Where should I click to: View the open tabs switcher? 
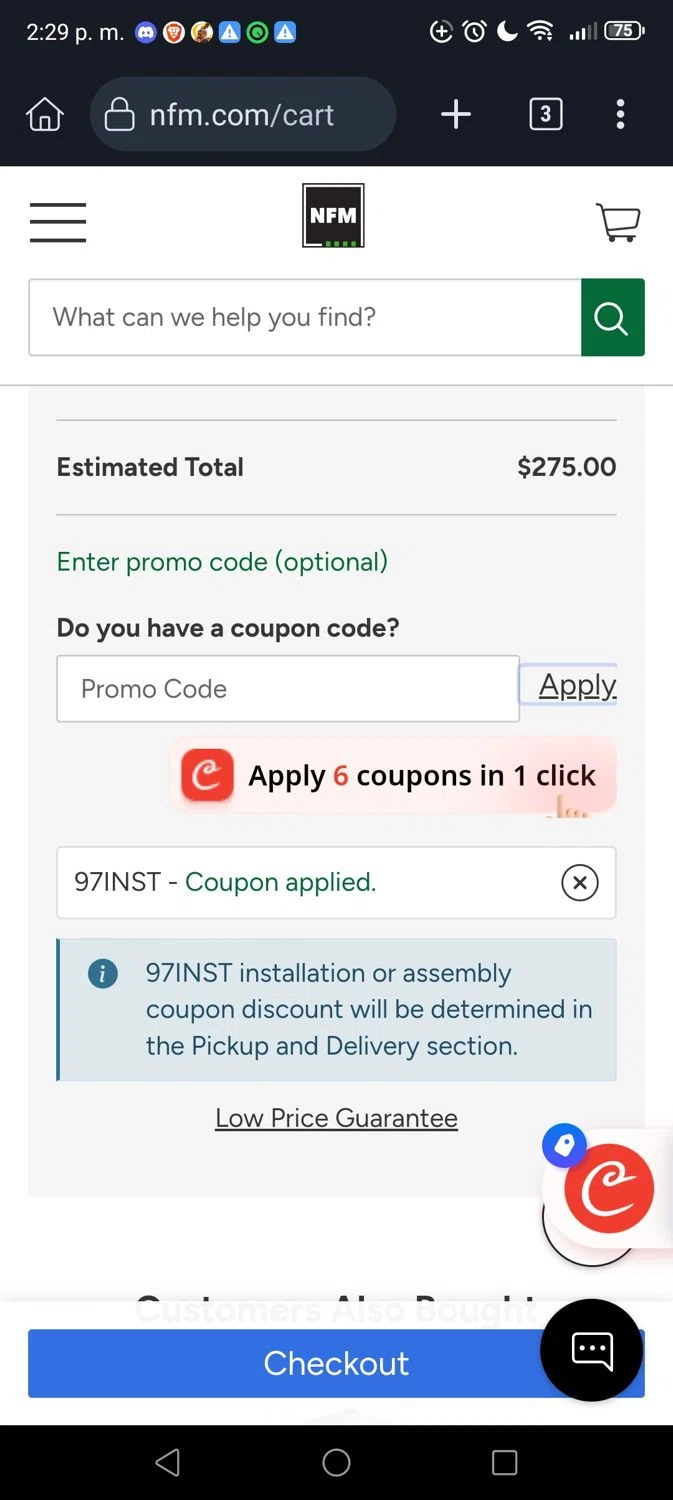[545, 115]
